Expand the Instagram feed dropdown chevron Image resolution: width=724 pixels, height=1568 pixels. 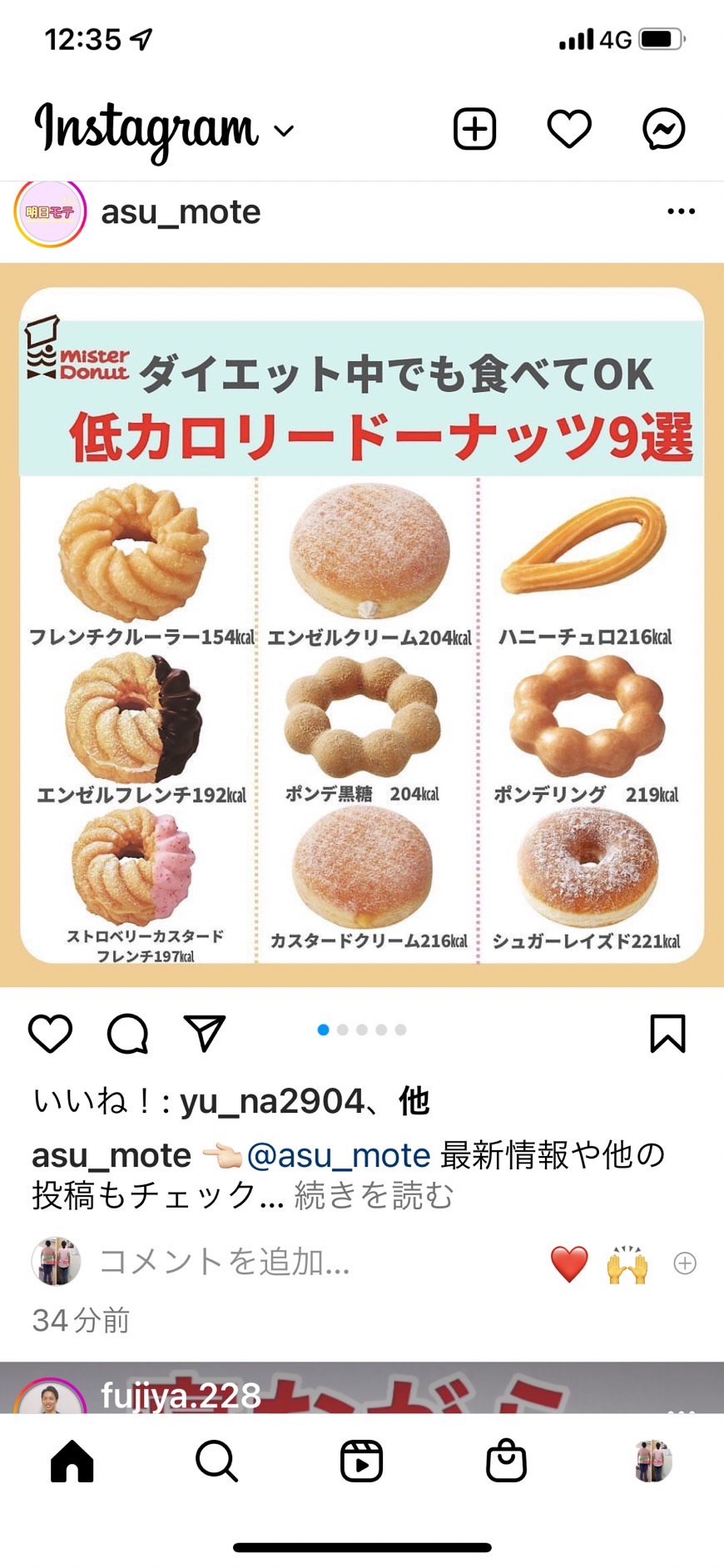coord(284,131)
